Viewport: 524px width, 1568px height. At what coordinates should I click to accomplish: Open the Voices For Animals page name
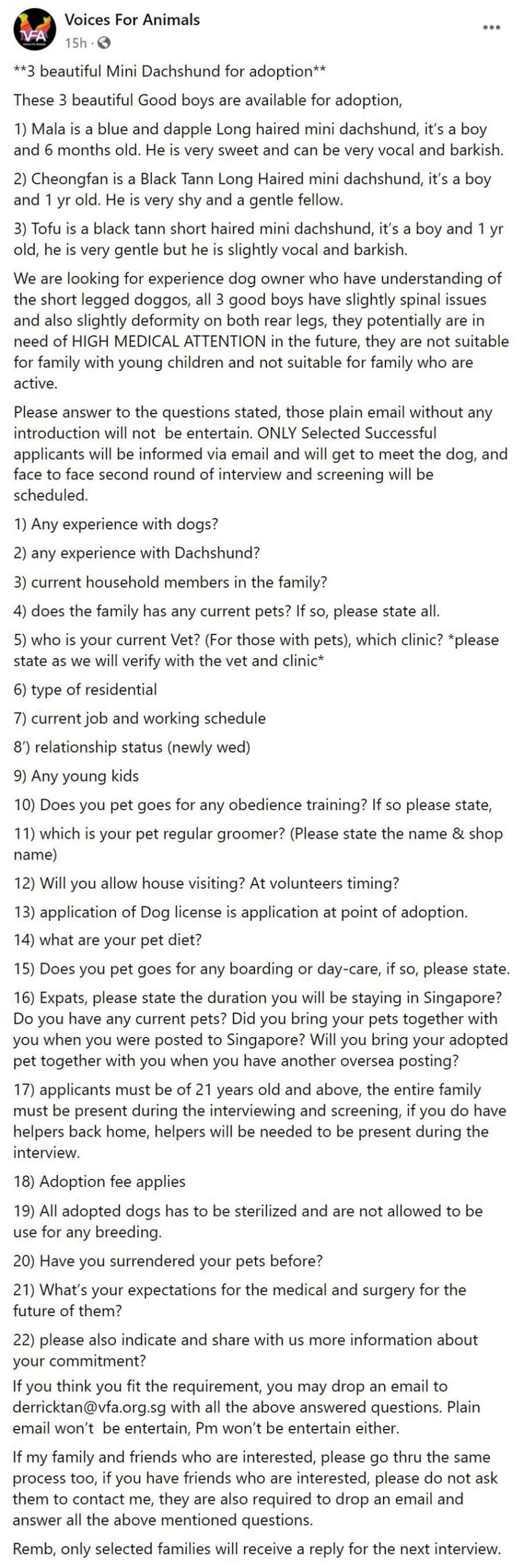[132, 20]
